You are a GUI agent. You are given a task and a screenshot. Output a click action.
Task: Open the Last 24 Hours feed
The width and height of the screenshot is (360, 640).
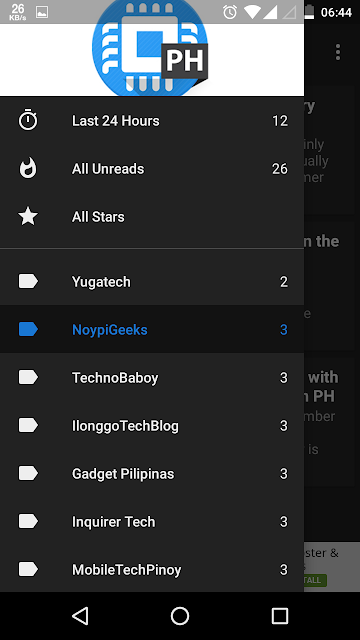152,121
